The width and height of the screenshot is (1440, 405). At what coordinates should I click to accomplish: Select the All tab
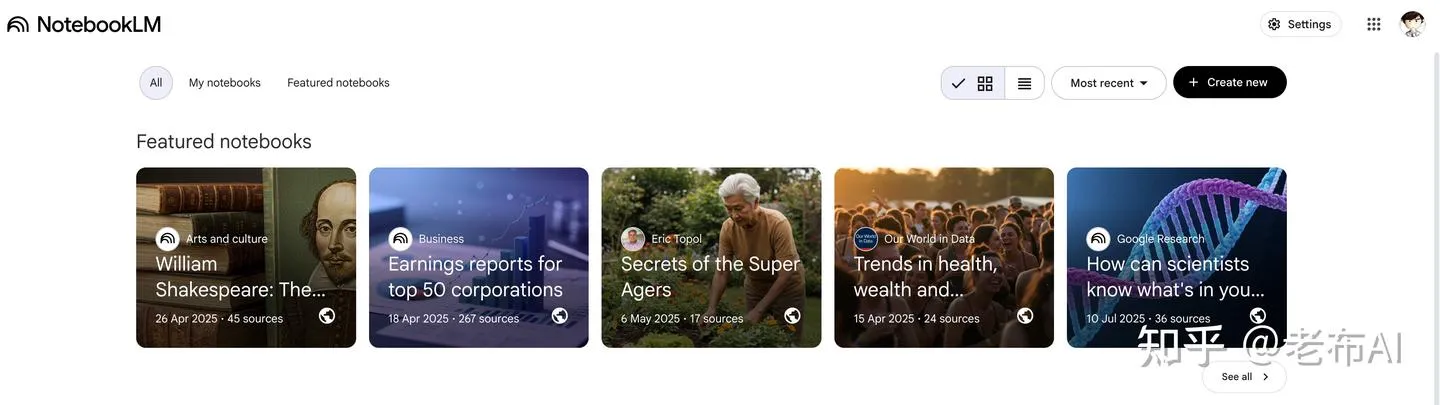156,83
